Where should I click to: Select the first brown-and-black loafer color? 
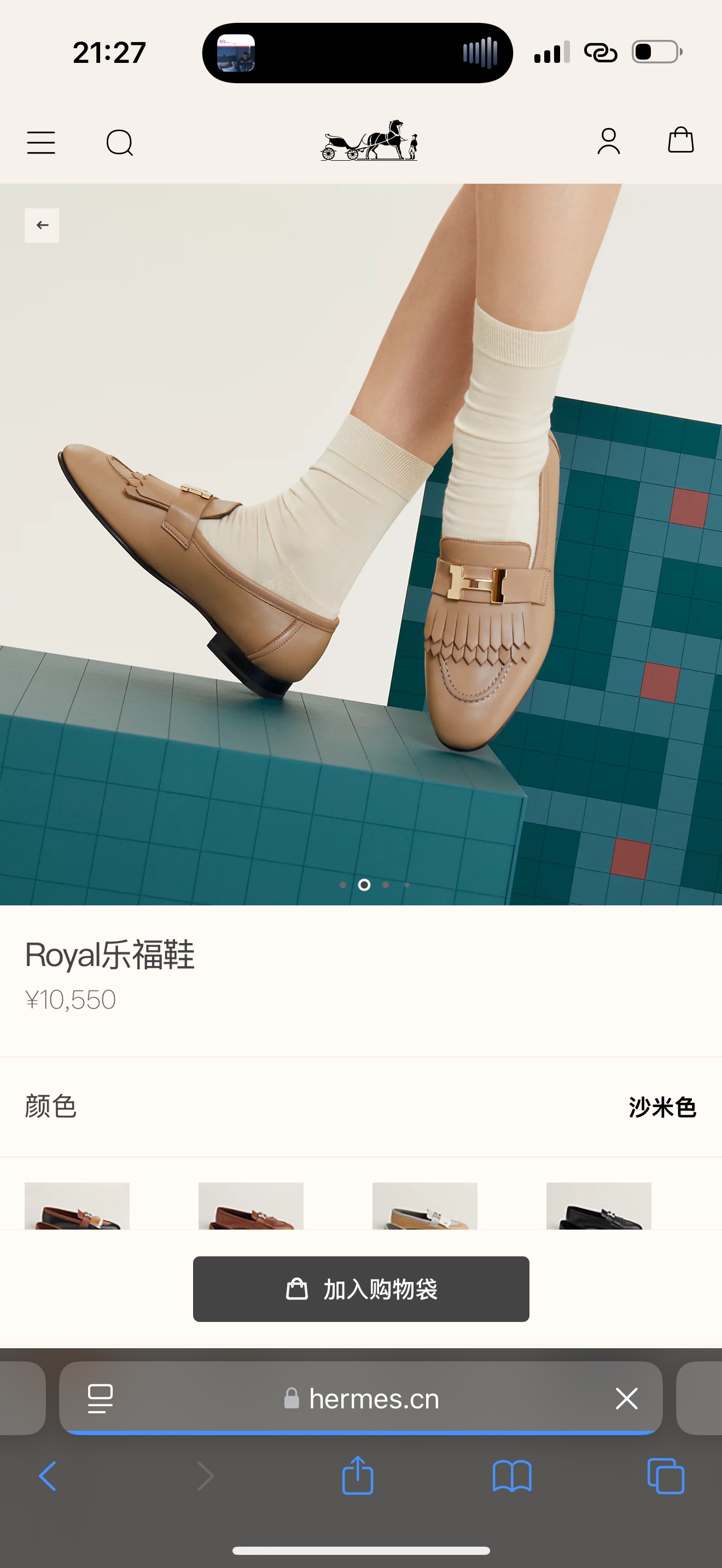(x=77, y=1206)
